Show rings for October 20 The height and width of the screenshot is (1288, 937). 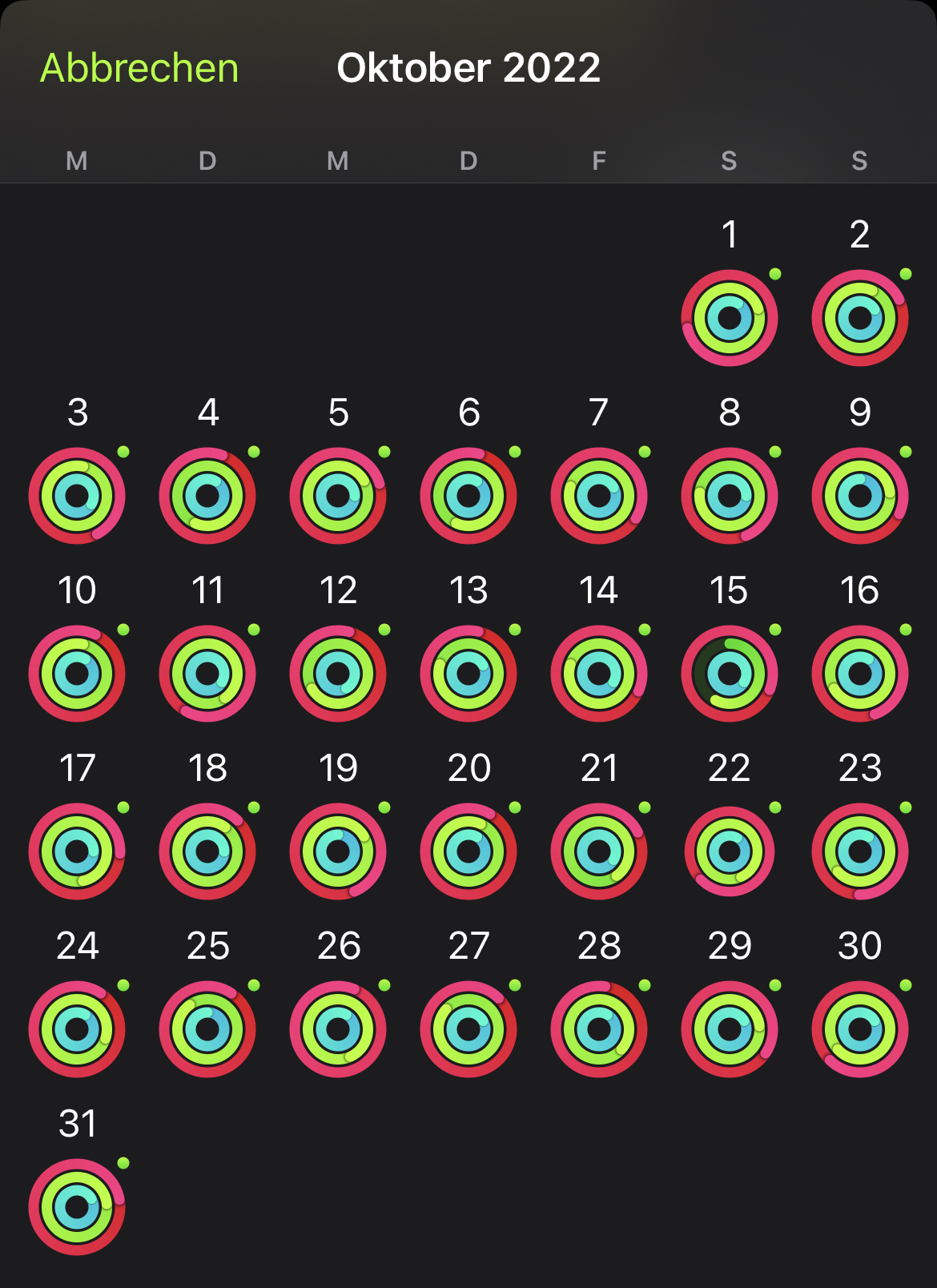coord(468,851)
